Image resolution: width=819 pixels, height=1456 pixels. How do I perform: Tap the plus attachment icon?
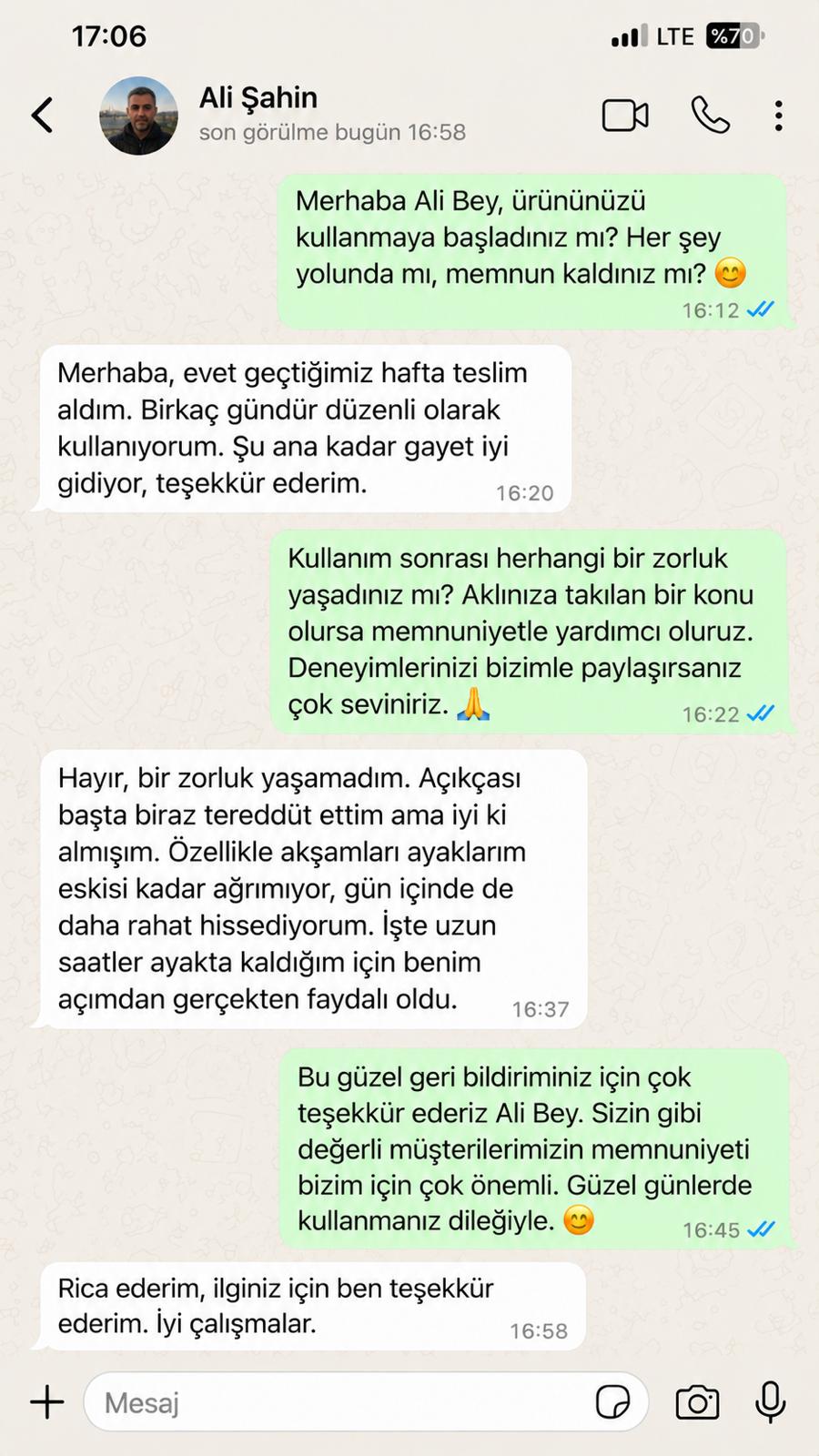[46, 1402]
